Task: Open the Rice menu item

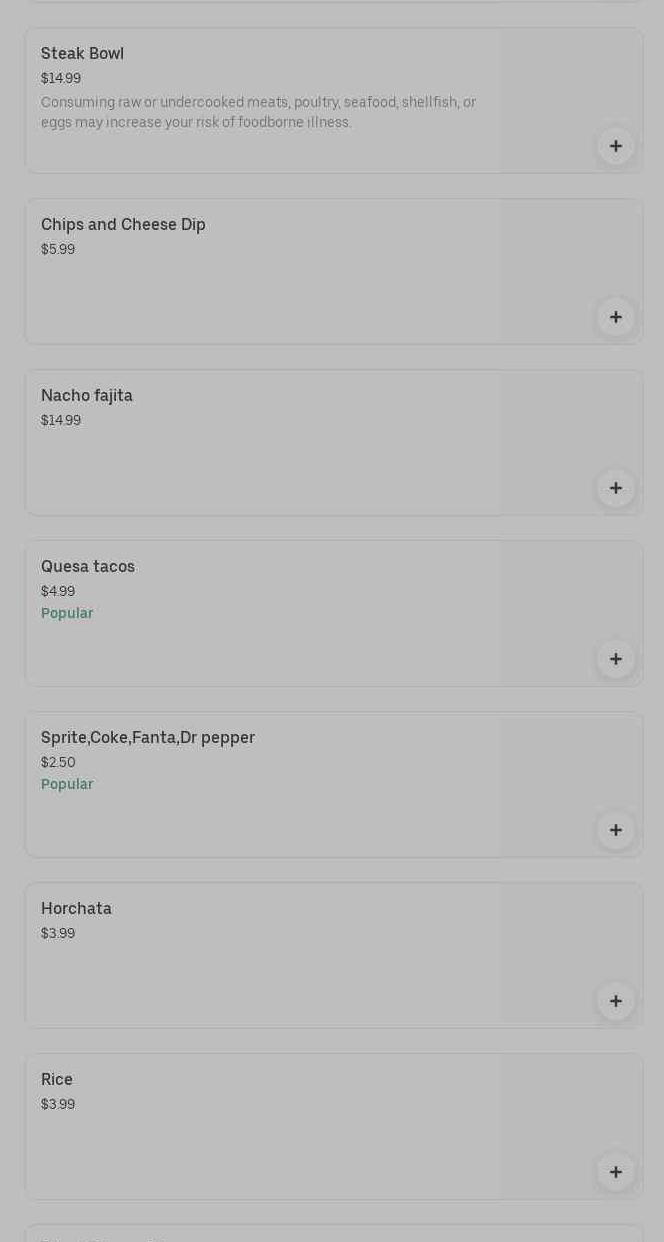Action: click(57, 1080)
